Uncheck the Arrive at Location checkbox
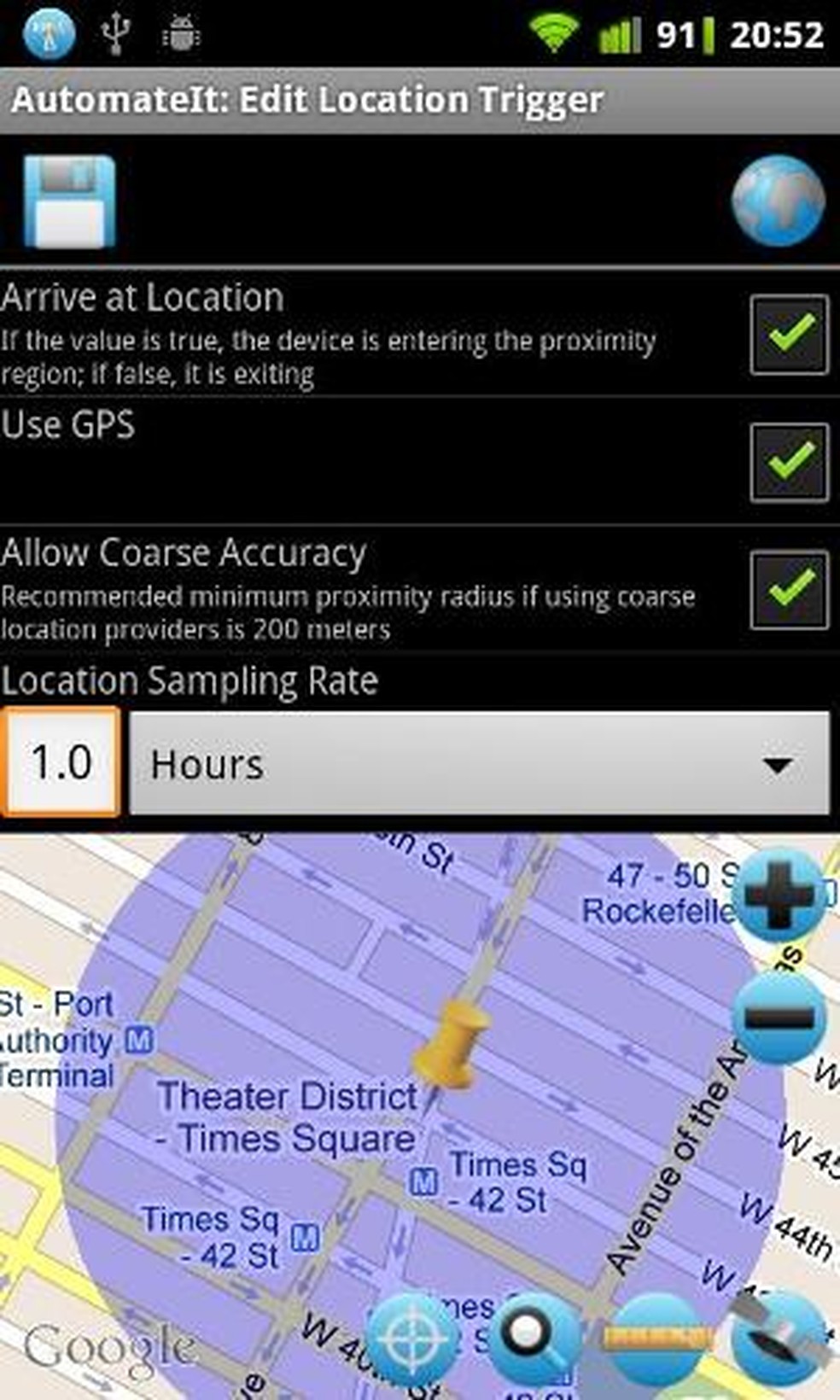This screenshot has height=1400, width=840. pyautogui.click(x=789, y=334)
